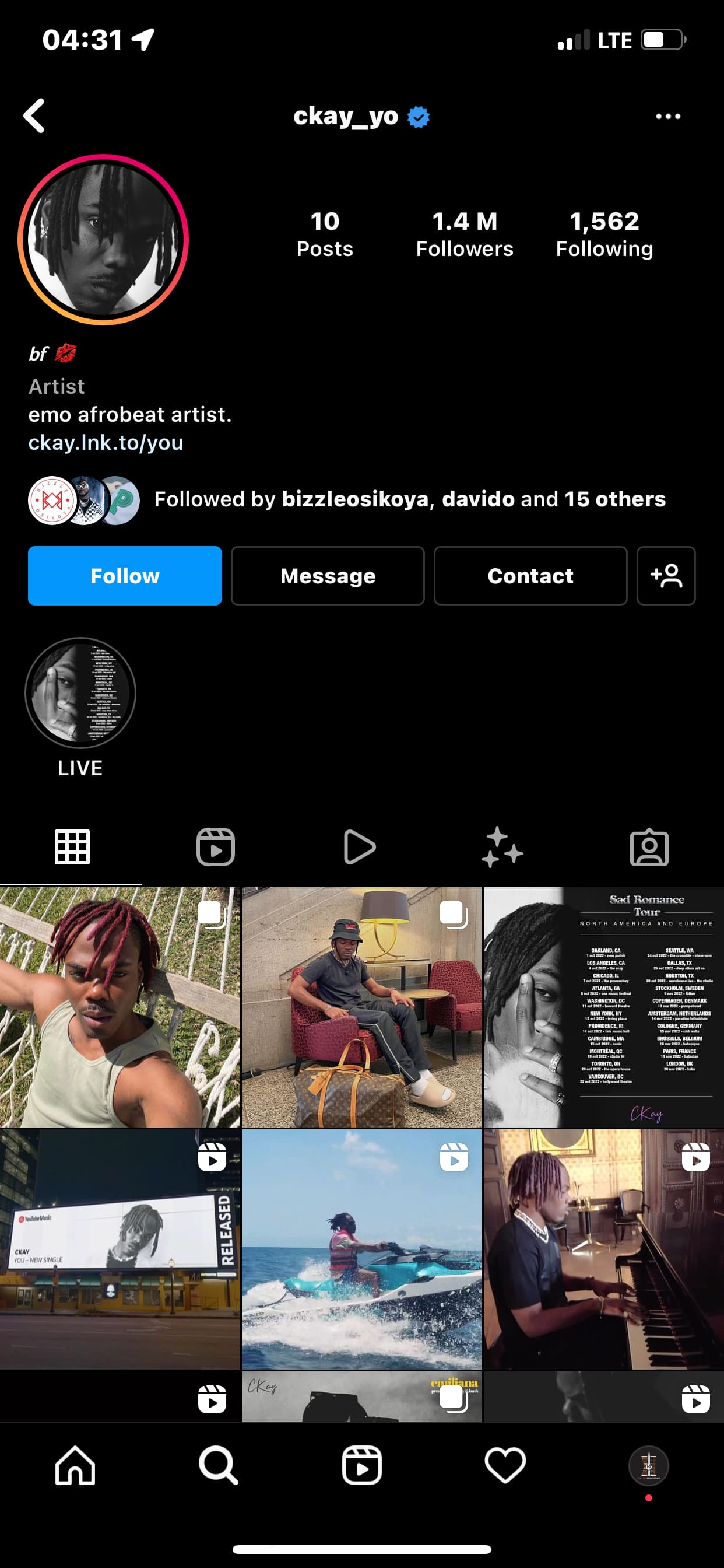This screenshot has width=724, height=1568.
Task: Tap the Contact button
Action: click(x=530, y=575)
